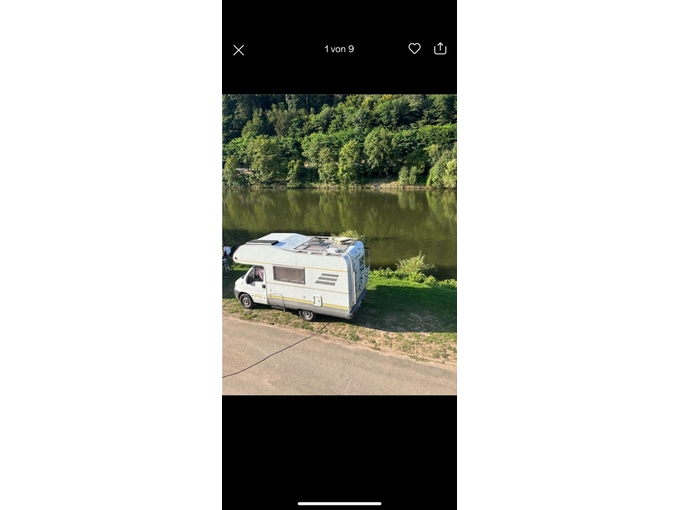Image resolution: width=680 pixels, height=510 pixels.
Task: Share this listing photo
Action: pyautogui.click(x=440, y=48)
